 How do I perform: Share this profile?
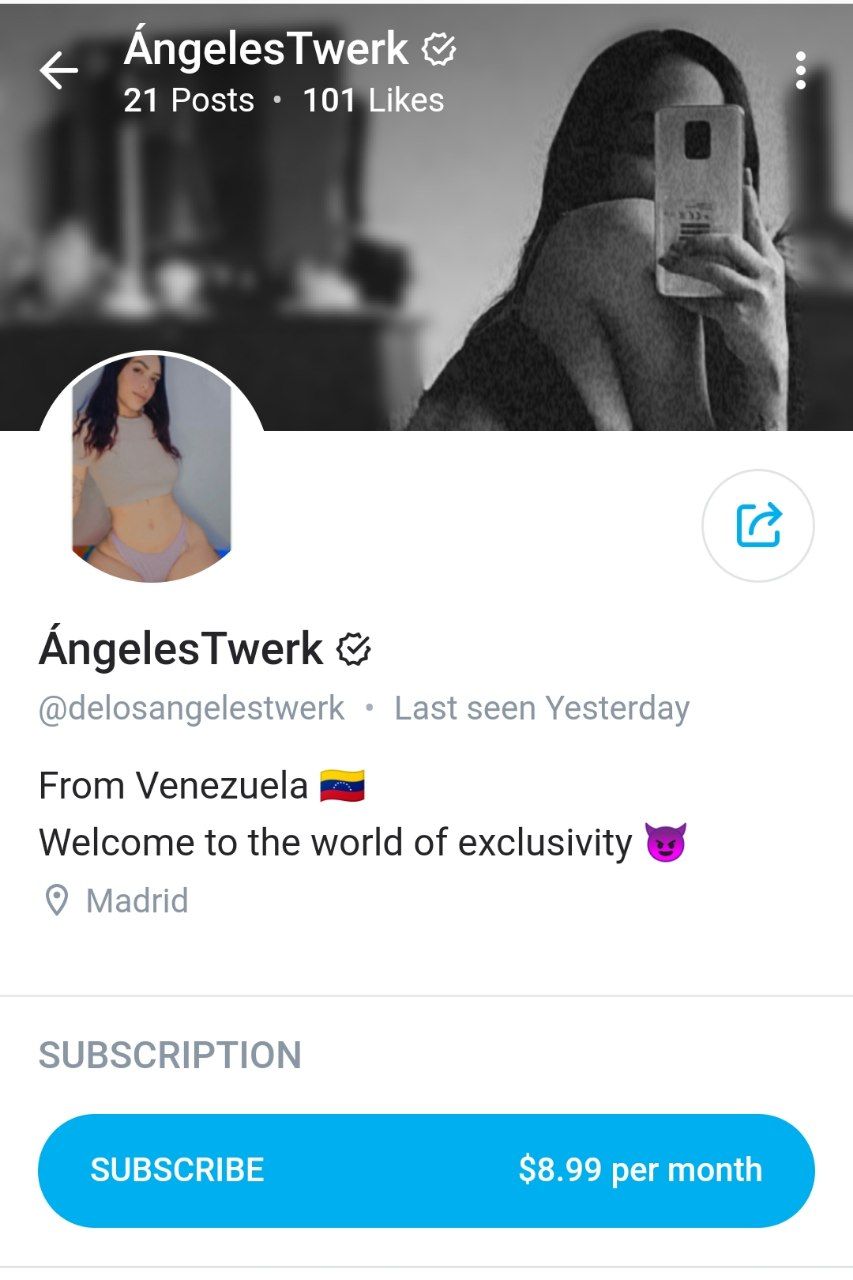pos(758,525)
